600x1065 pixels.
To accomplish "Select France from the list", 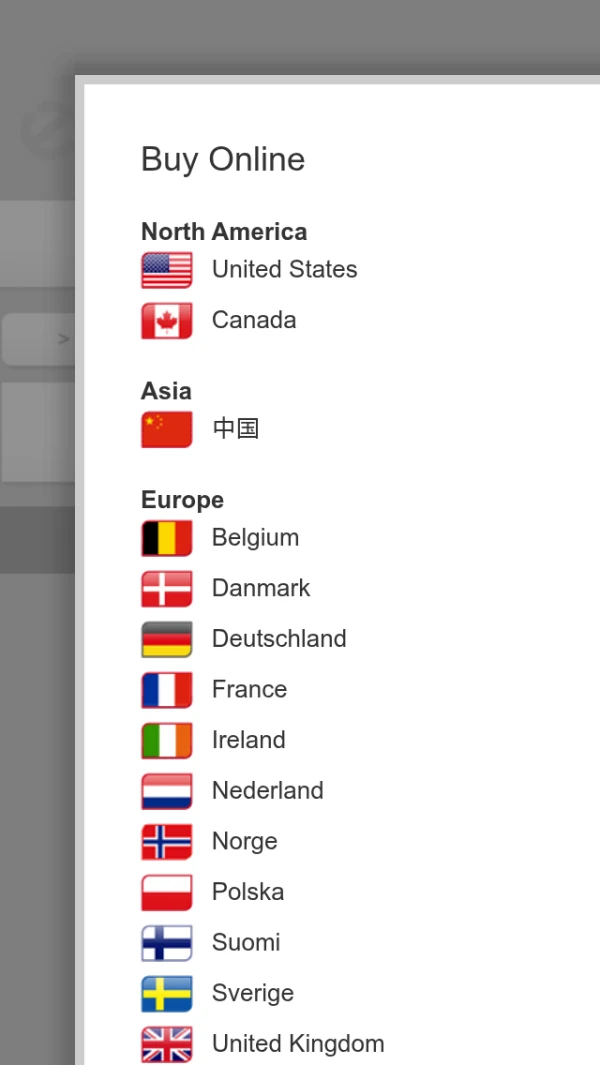I will 249,690.
